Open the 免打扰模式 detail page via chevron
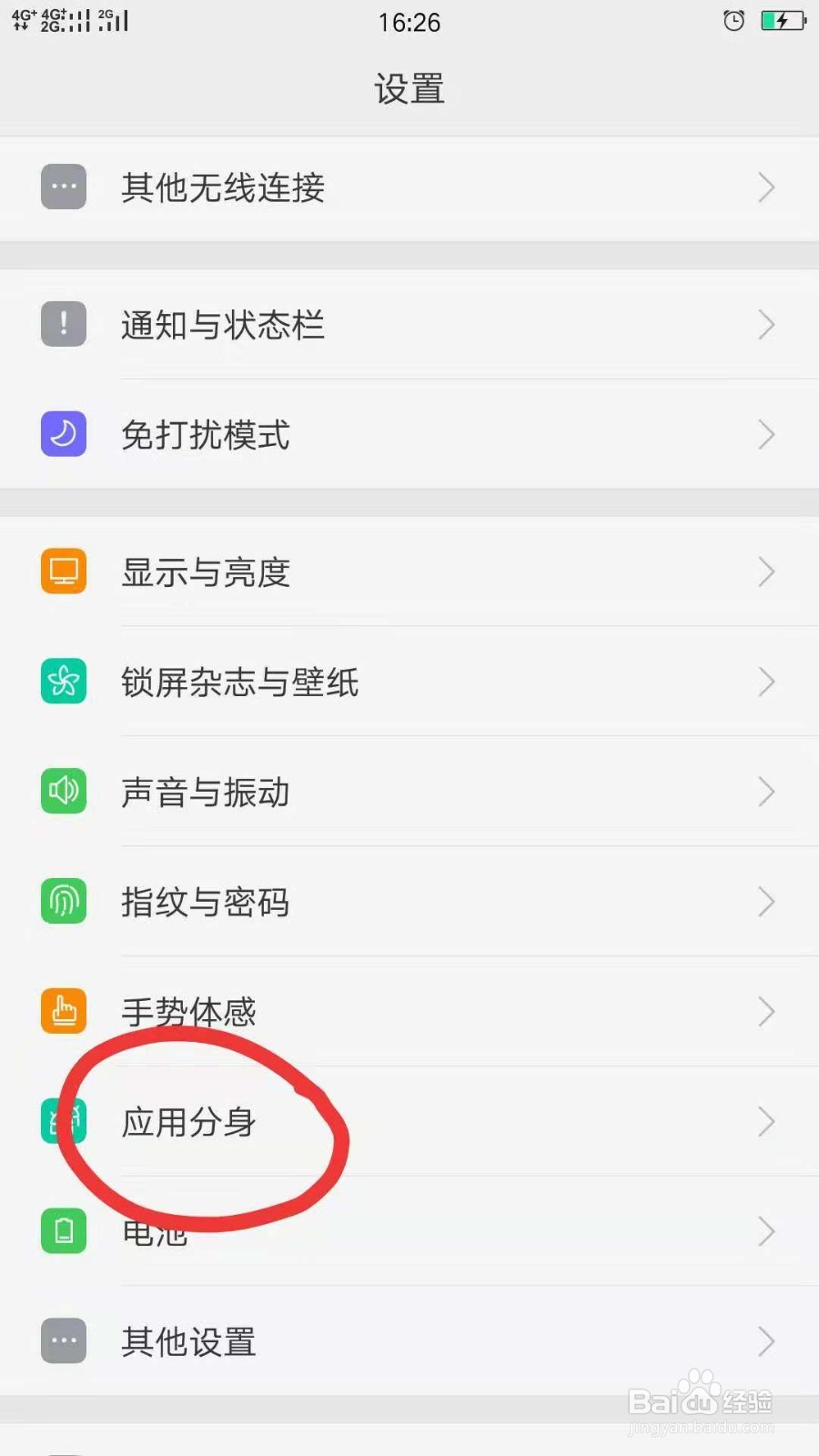 [x=767, y=435]
